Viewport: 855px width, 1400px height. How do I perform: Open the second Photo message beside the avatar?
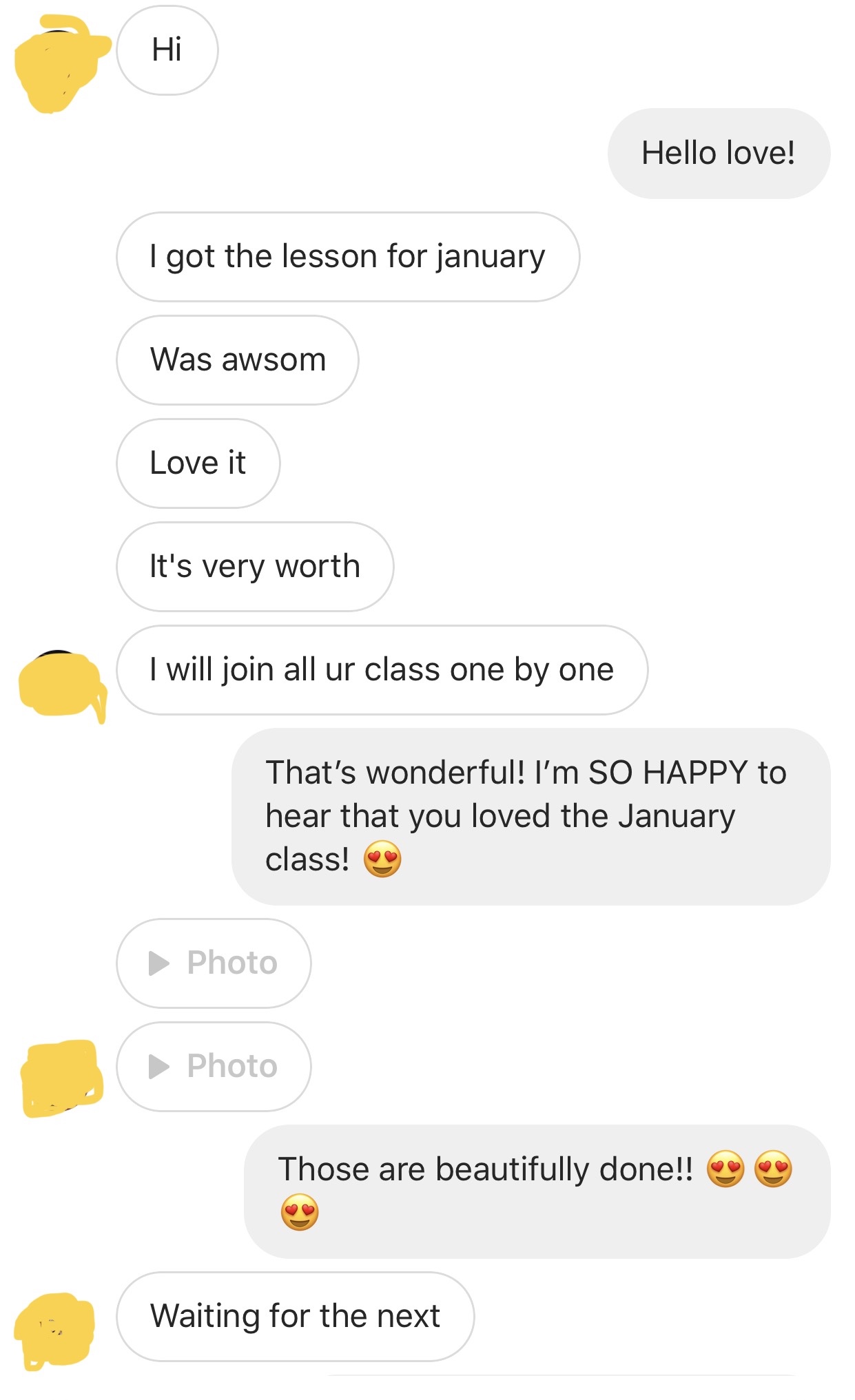(214, 1066)
